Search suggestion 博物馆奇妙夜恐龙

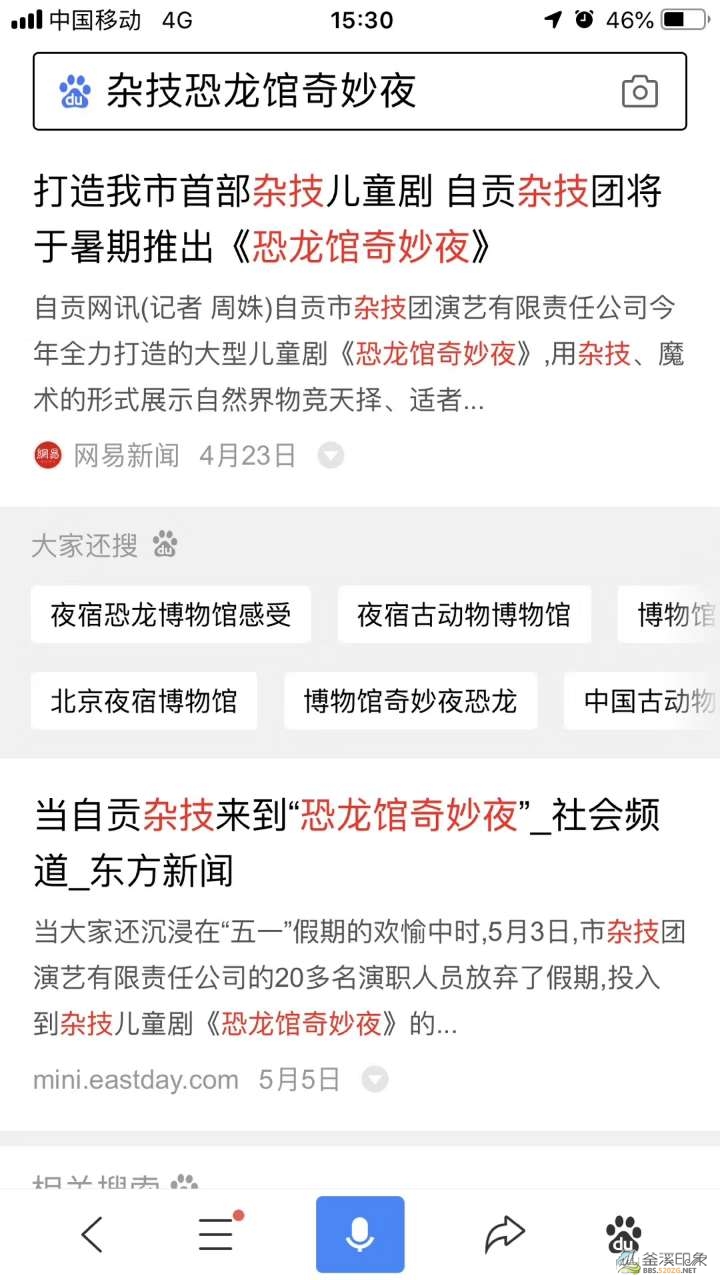(410, 700)
